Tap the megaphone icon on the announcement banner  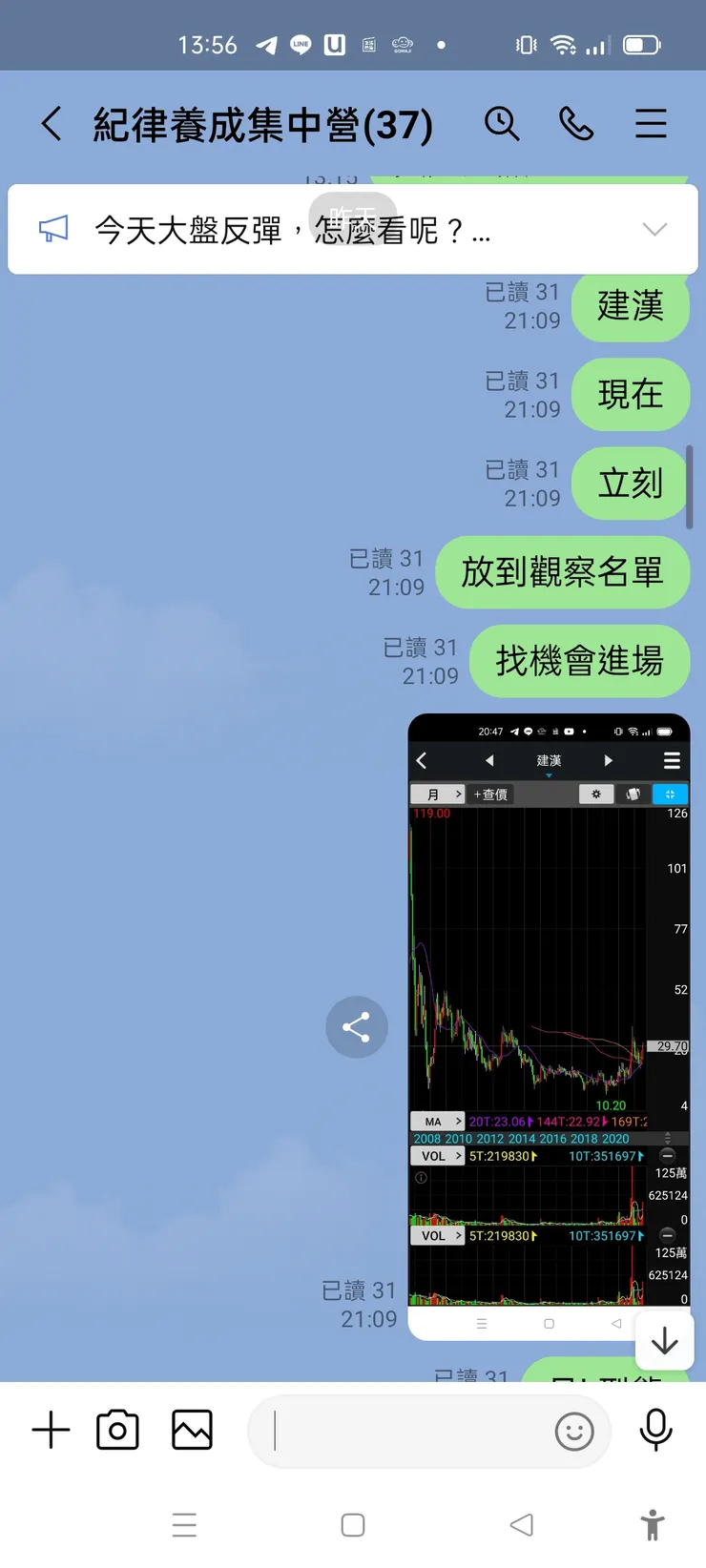tap(53, 228)
